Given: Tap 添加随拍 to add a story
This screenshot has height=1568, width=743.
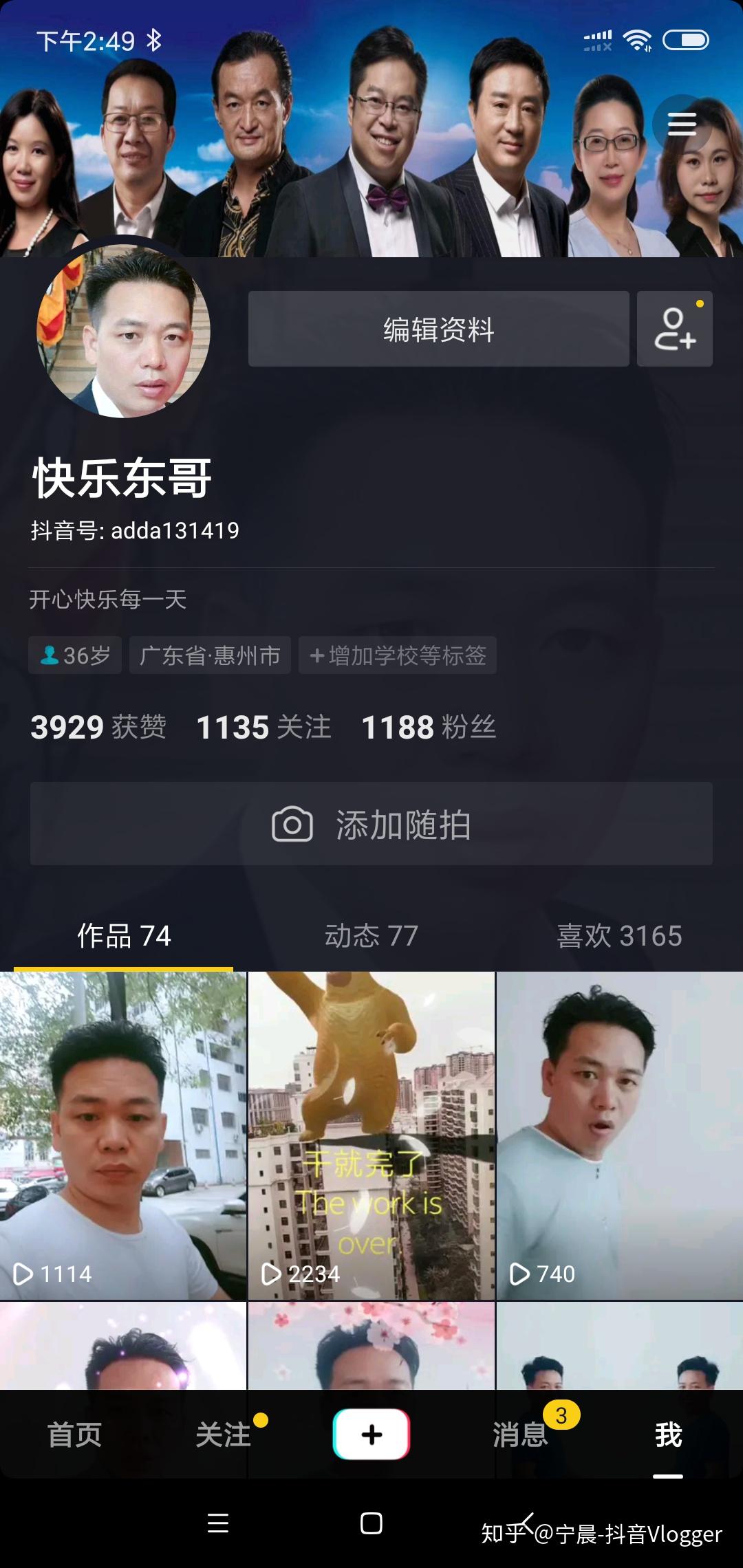Looking at the screenshot, I should tap(371, 824).
